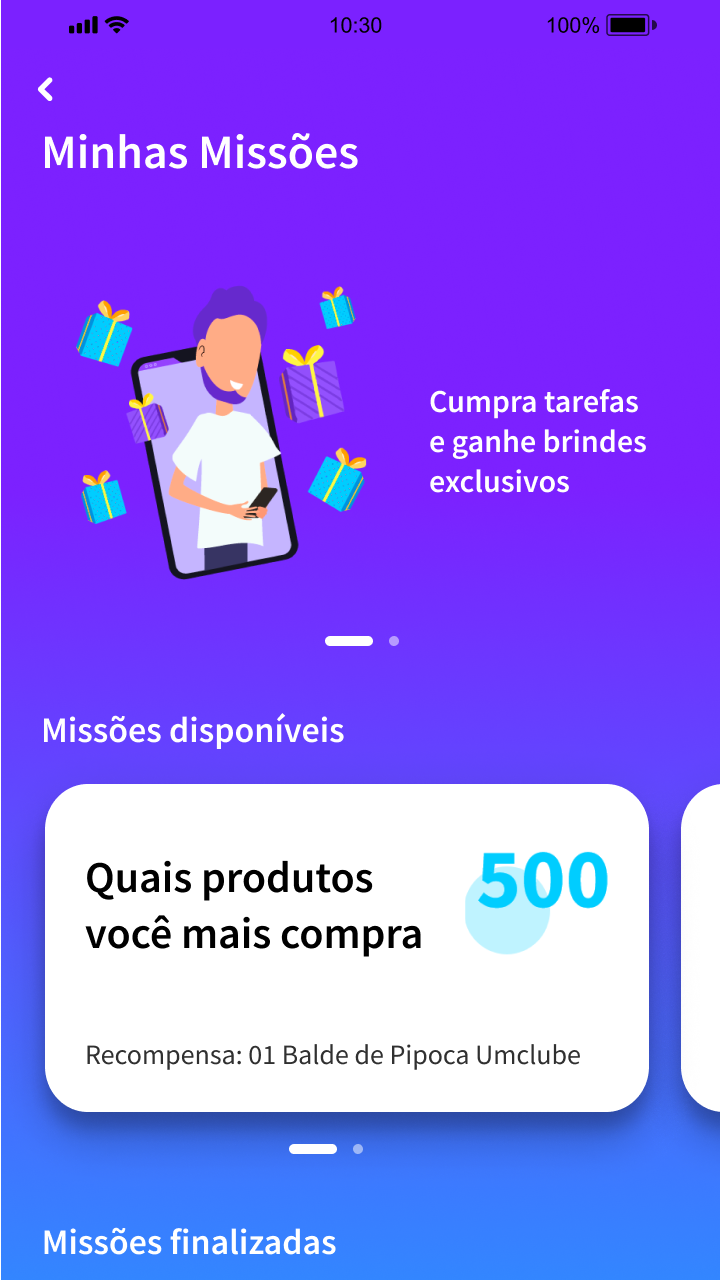720x1280 pixels.
Task: Open the partially visible next mission card
Action: pos(703,947)
